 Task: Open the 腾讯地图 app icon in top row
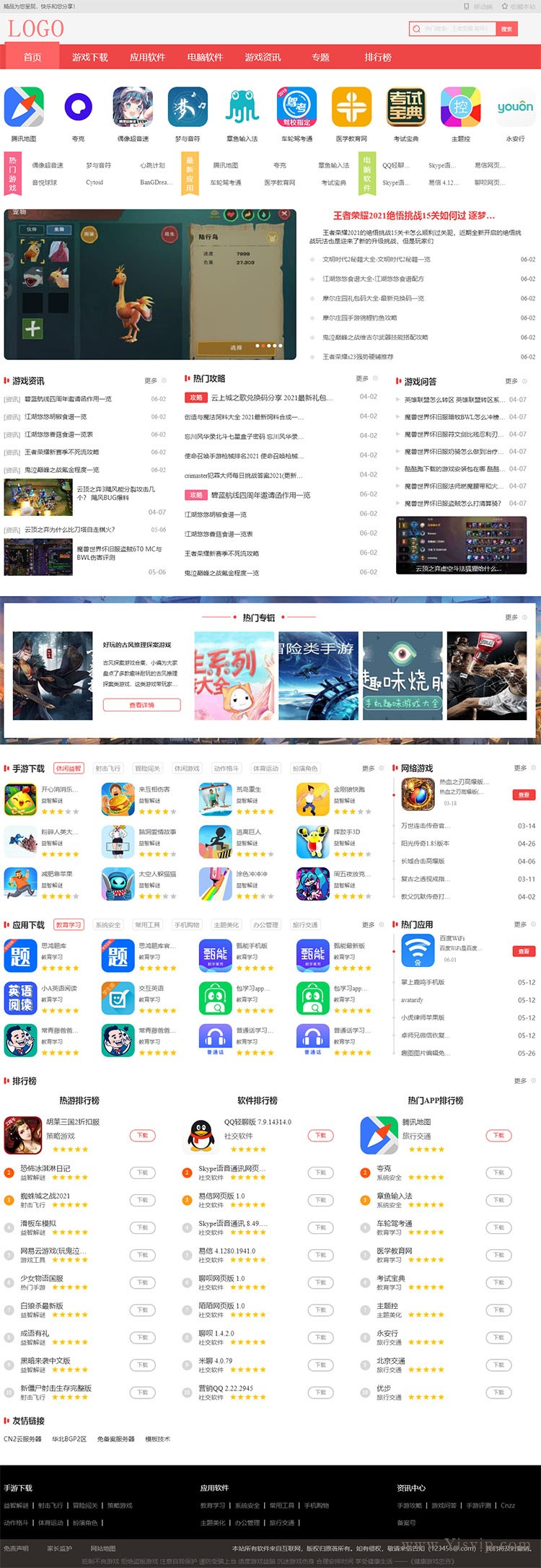(x=24, y=108)
